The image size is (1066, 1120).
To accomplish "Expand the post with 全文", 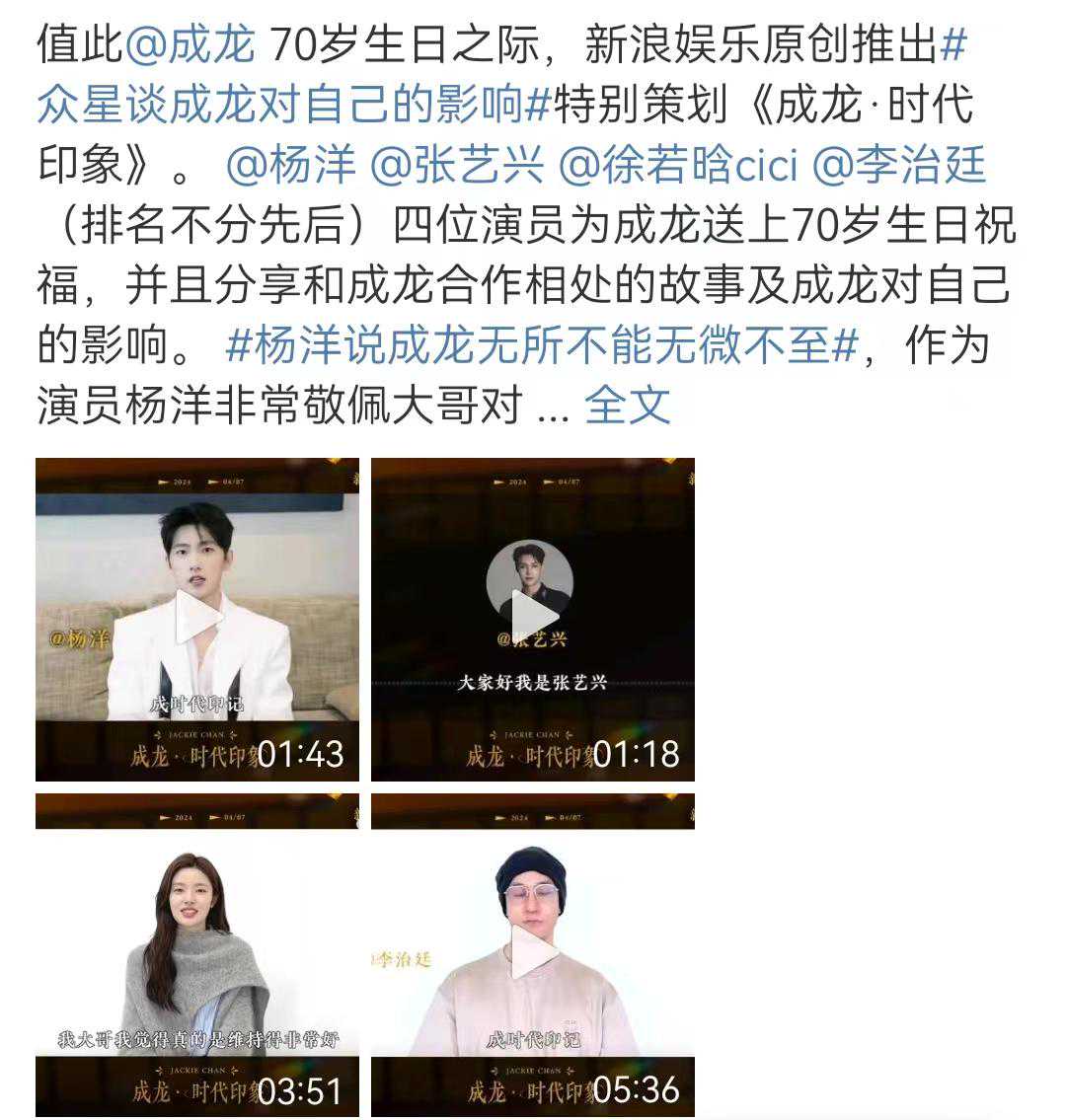I will tap(628, 406).
